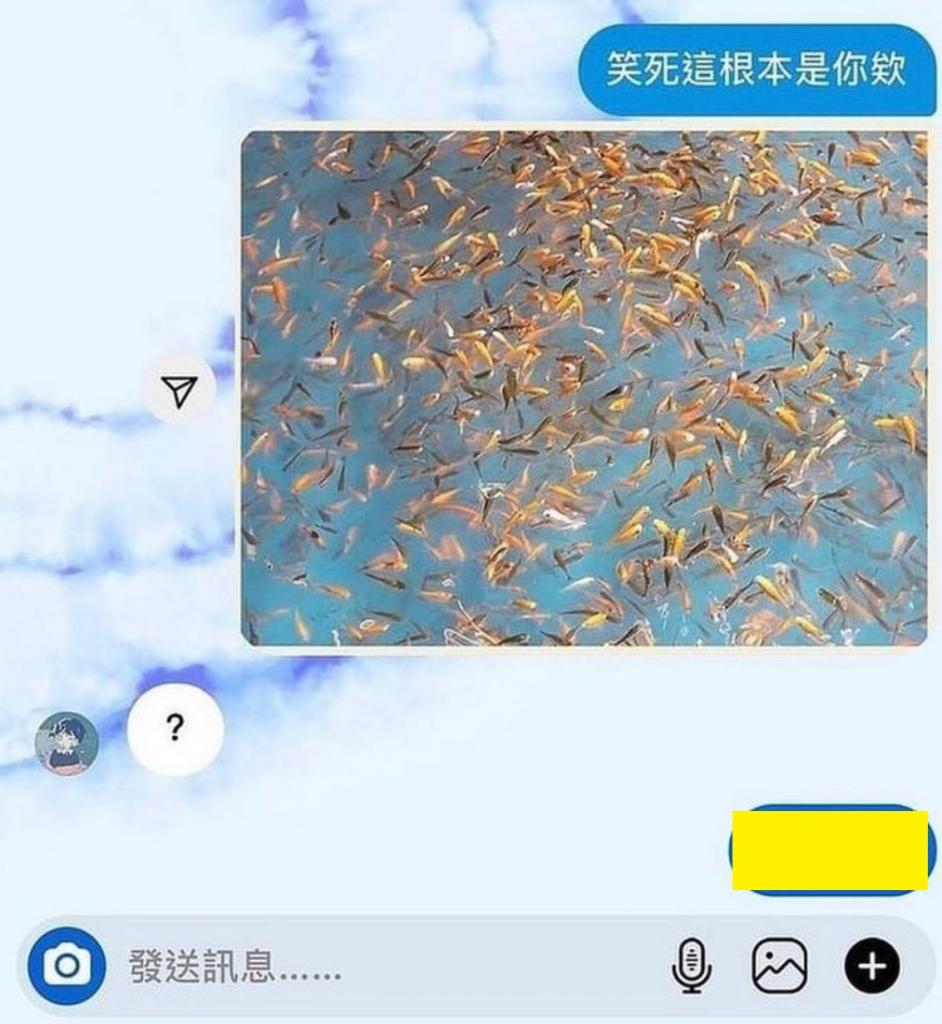Forward the fish photo with the share arrow
The height and width of the screenshot is (1024, 942).
point(178,392)
